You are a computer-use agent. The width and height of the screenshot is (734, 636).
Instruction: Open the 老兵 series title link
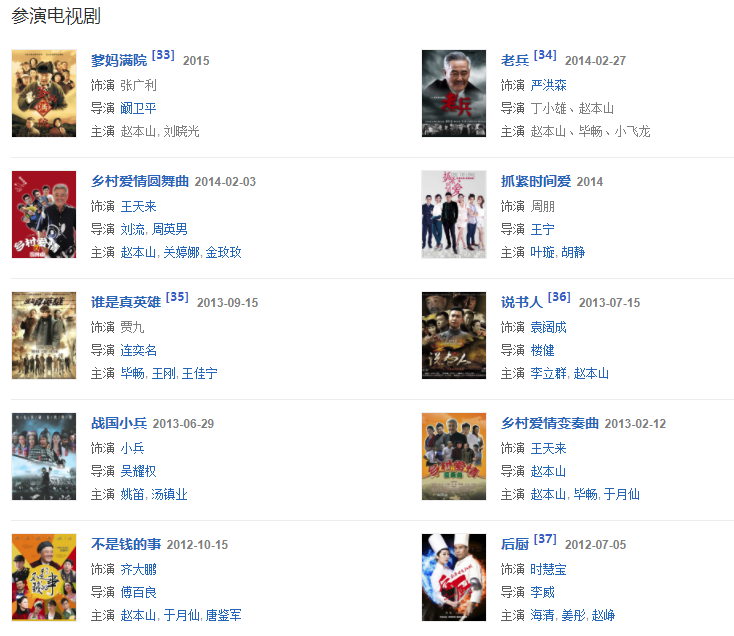pos(514,60)
